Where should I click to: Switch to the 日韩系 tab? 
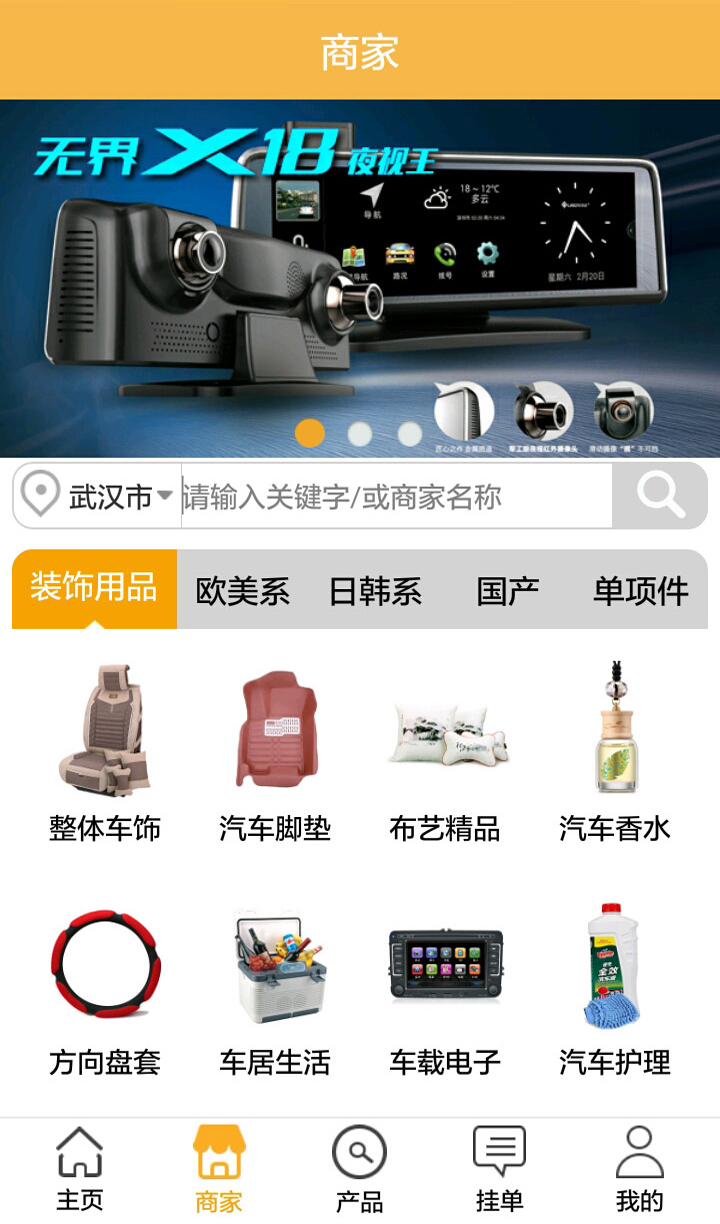[375, 591]
